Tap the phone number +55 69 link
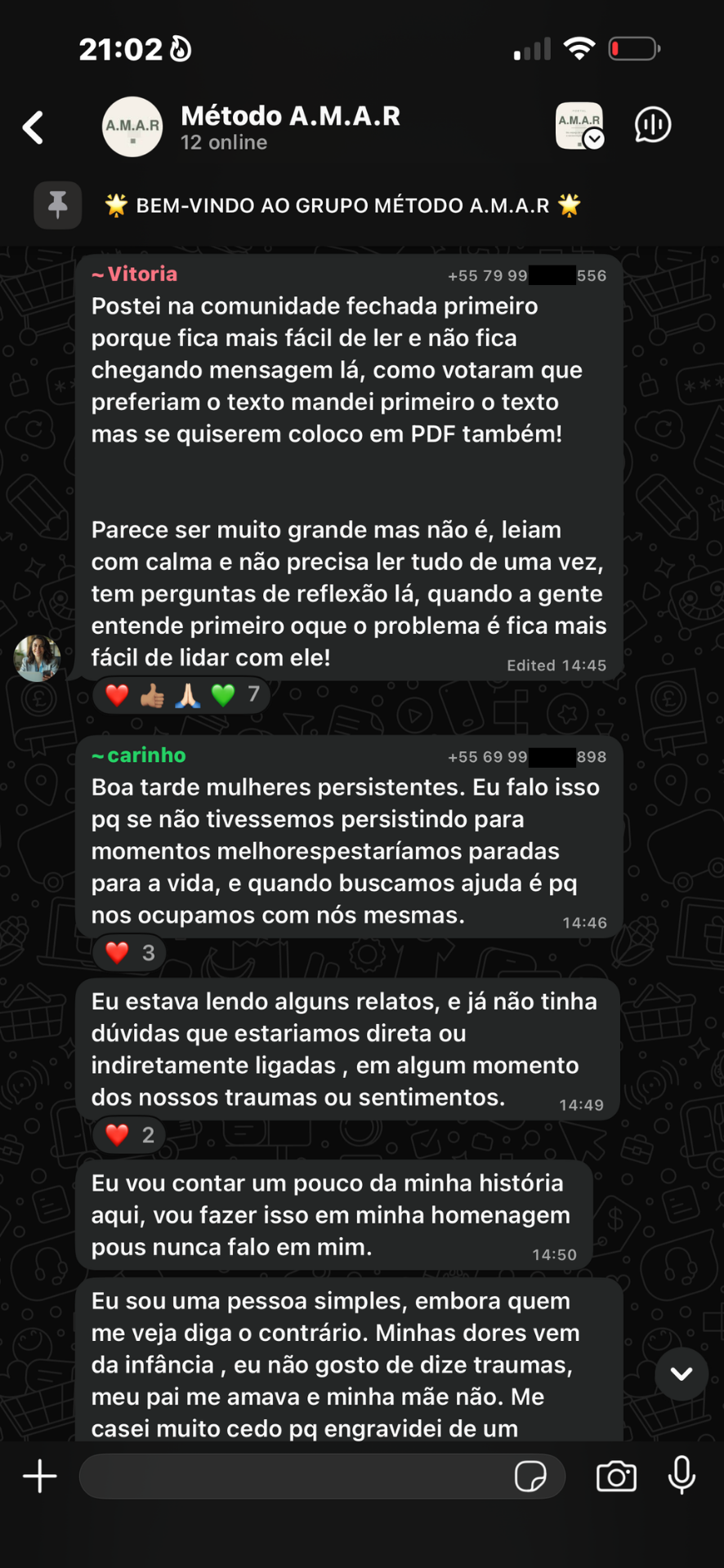The width and height of the screenshot is (724, 1568). click(x=525, y=757)
